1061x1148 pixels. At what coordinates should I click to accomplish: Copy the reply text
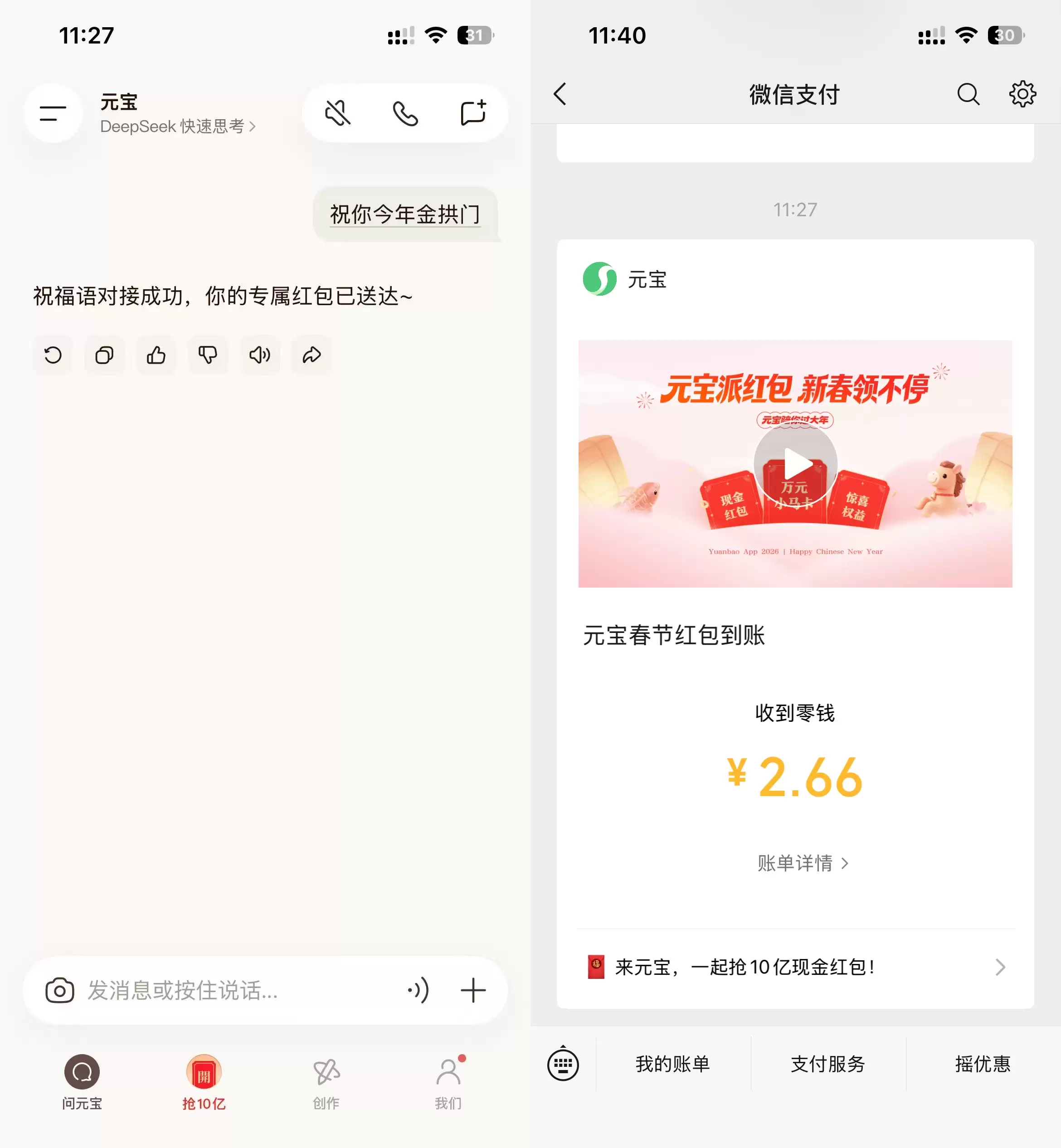coord(104,355)
